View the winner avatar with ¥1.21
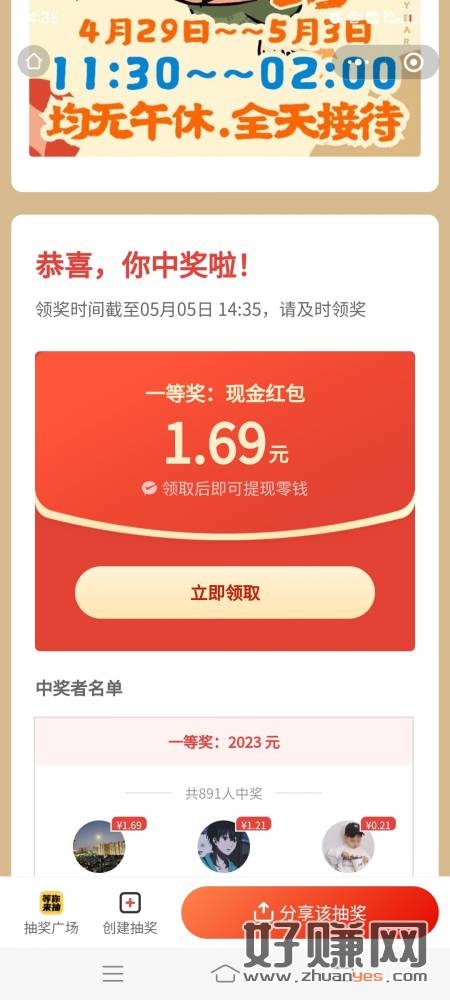450x1000 pixels. [223, 846]
